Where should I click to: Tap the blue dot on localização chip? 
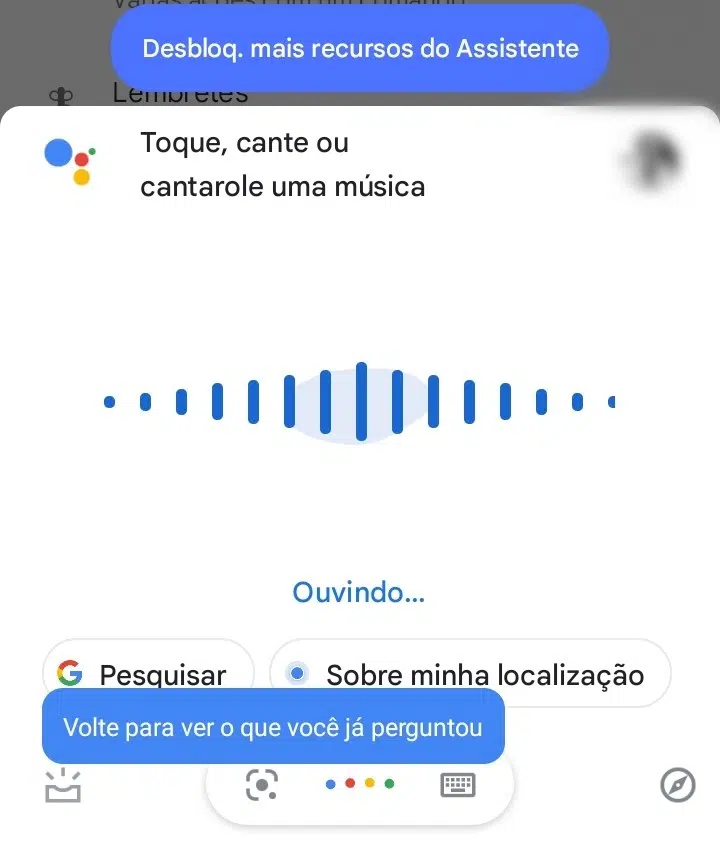click(x=296, y=674)
